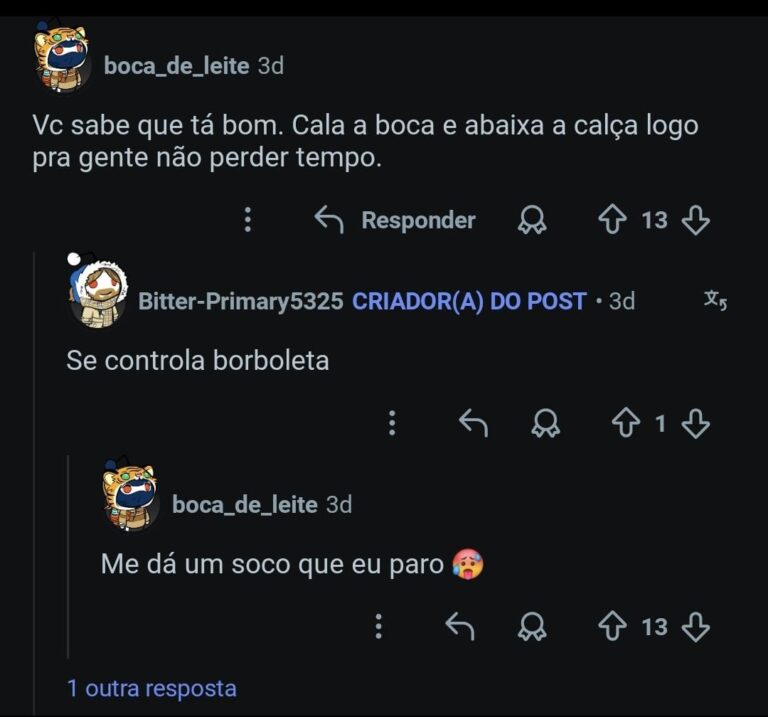Reply to the "Se controla borboleta" comment

pos(473,424)
